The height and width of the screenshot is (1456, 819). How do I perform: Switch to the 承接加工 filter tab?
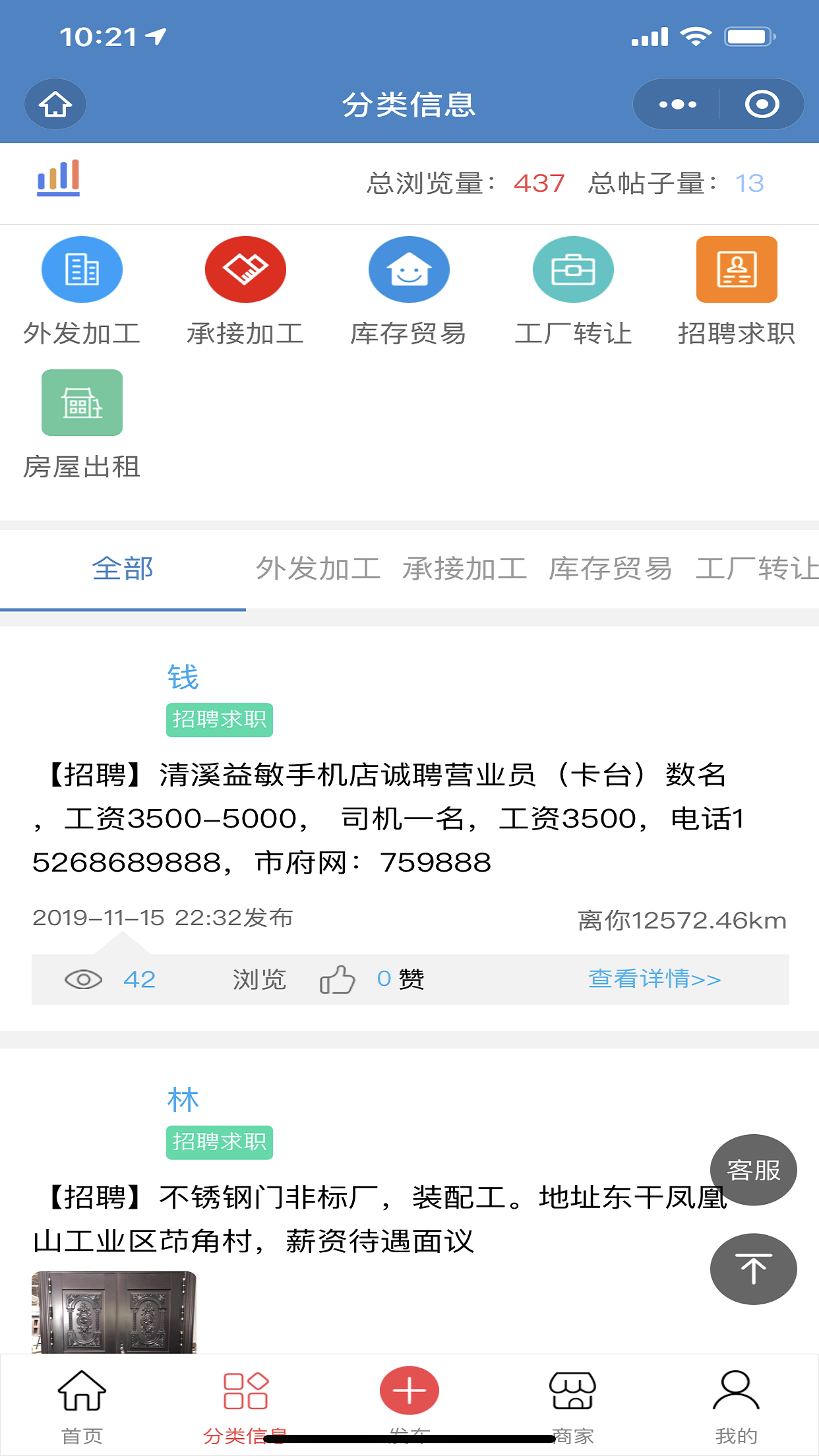pyautogui.click(x=464, y=569)
